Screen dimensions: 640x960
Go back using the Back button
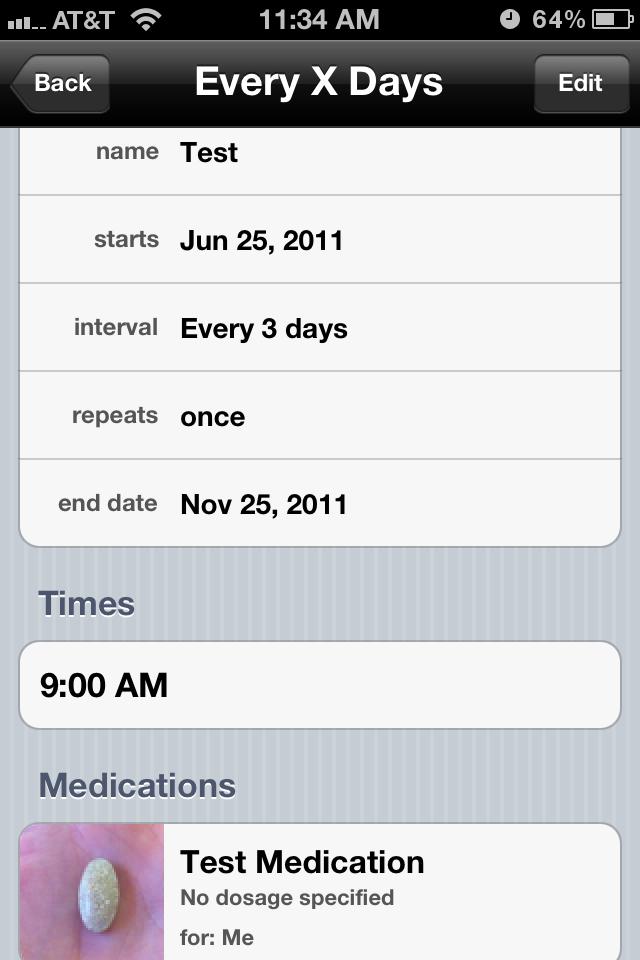pyautogui.click(x=62, y=83)
